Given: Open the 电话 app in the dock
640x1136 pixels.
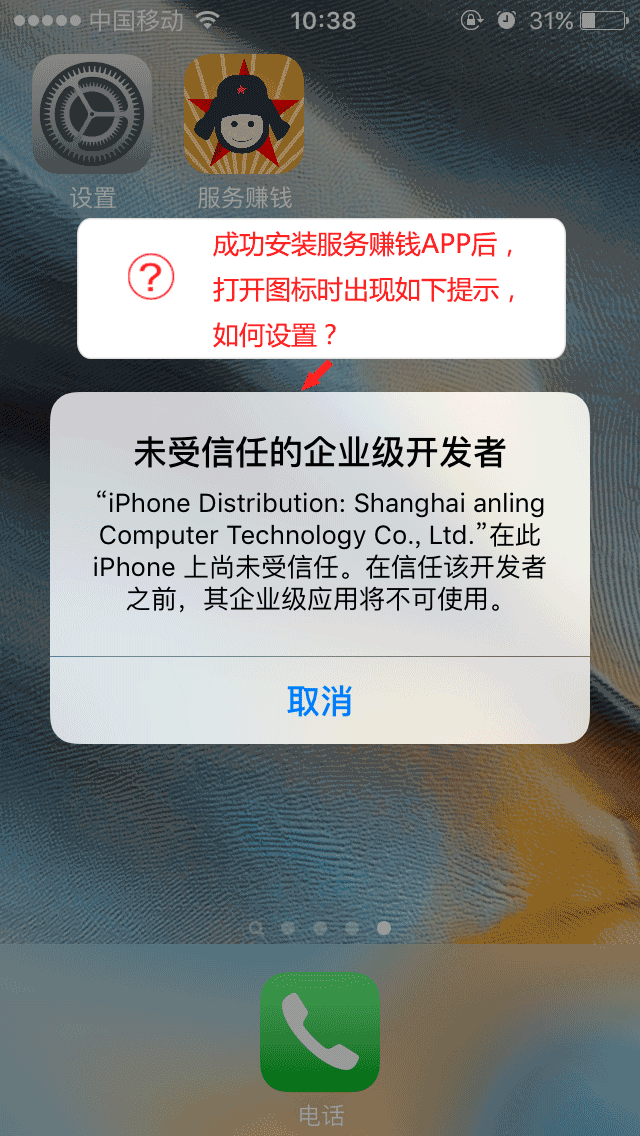Looking at the screenshot, I should point(320,1032).
